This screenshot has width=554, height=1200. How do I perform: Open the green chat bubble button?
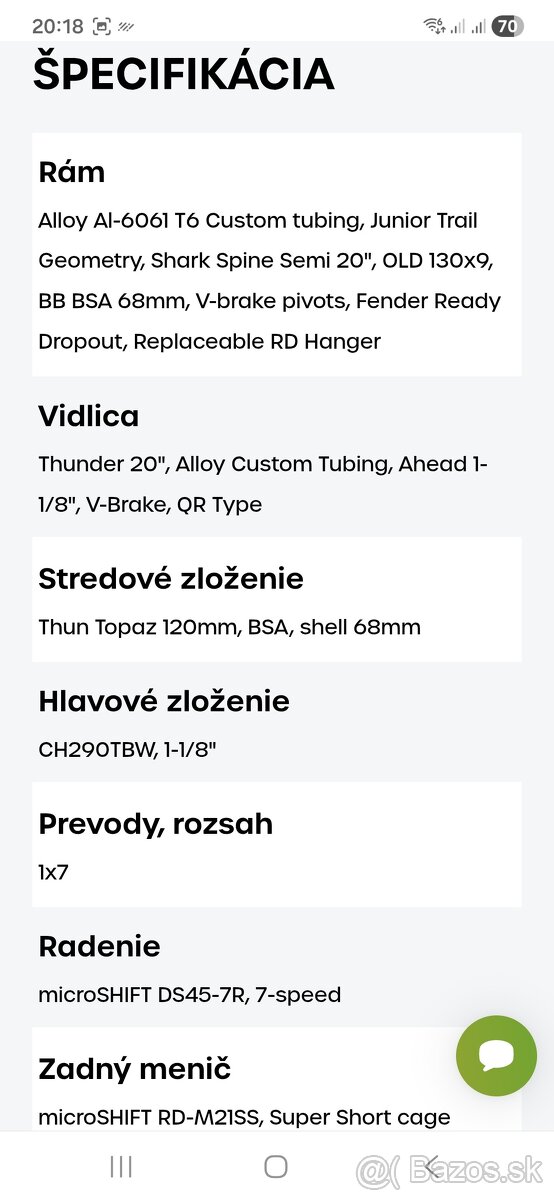496,1056
